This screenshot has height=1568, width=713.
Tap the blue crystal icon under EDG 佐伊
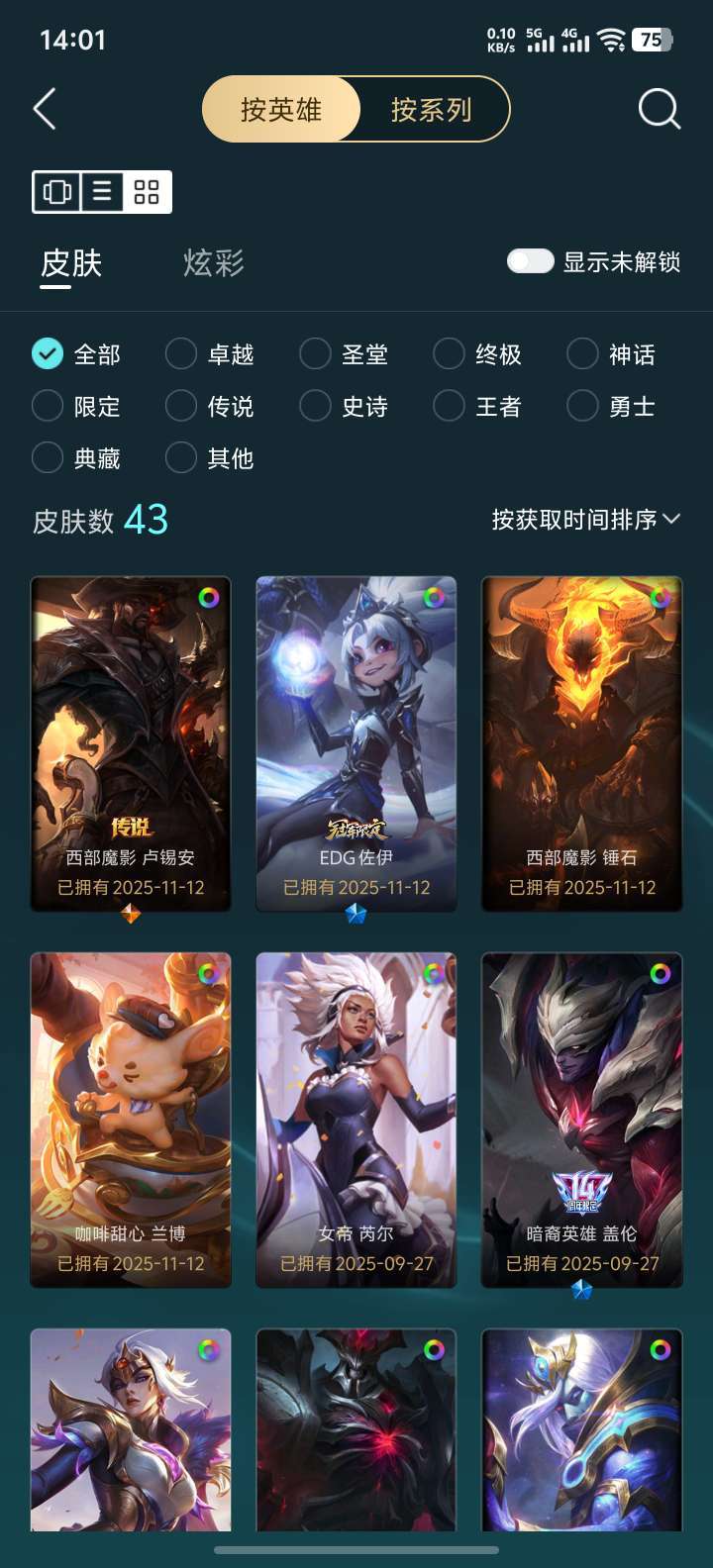[x=355, y=916]
